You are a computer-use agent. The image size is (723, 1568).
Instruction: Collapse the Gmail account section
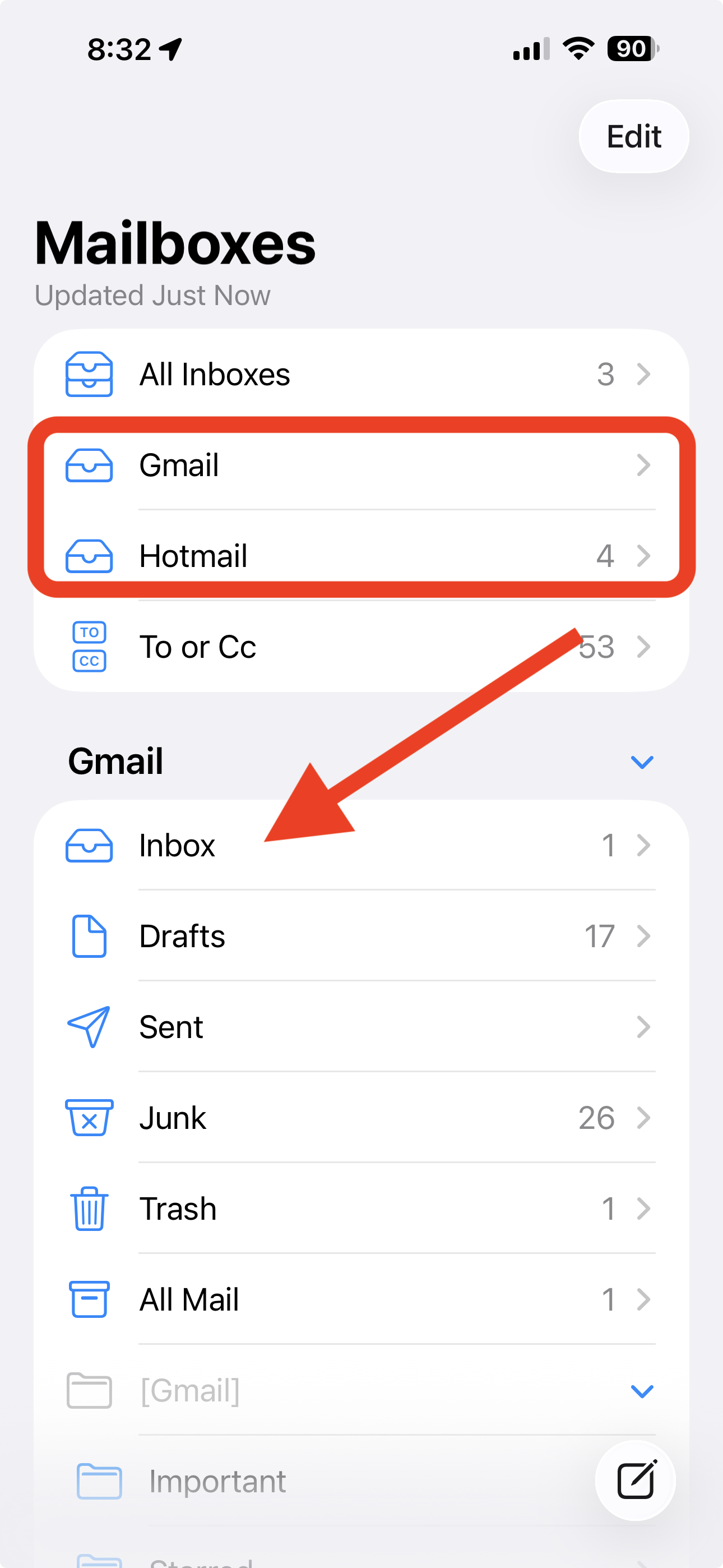click(x=641, y=762)
